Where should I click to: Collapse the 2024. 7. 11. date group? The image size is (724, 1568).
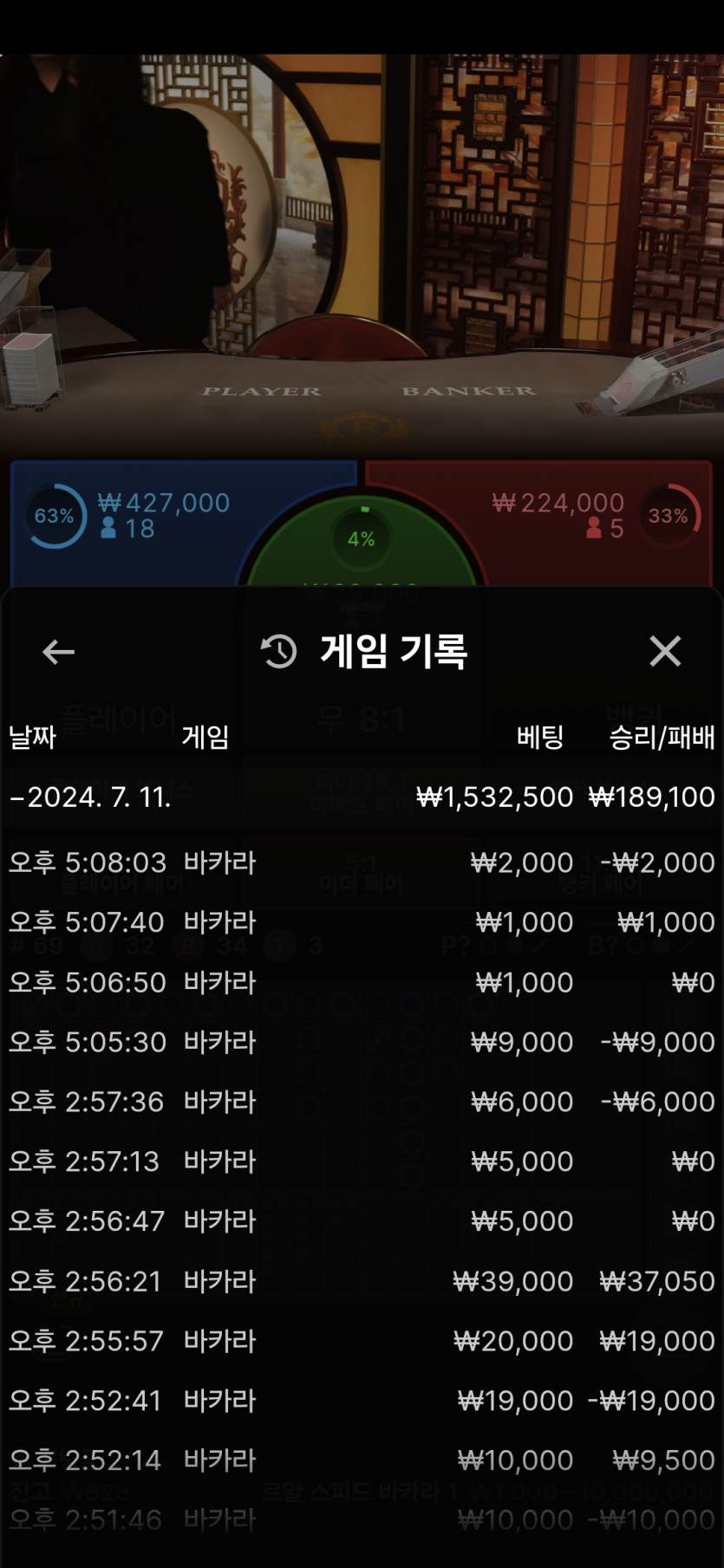(90, 797)
